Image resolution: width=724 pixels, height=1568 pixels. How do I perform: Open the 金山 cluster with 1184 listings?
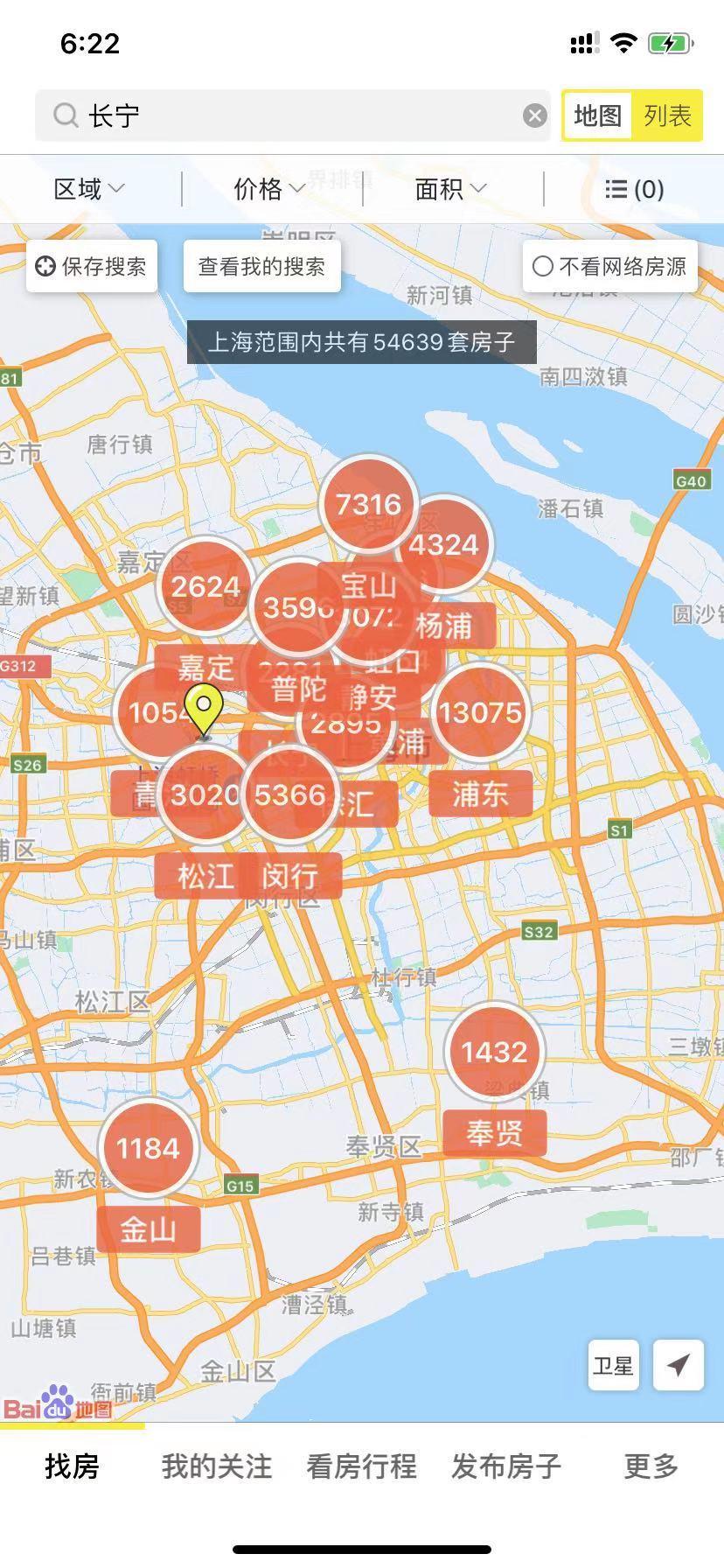[148, 1148]
